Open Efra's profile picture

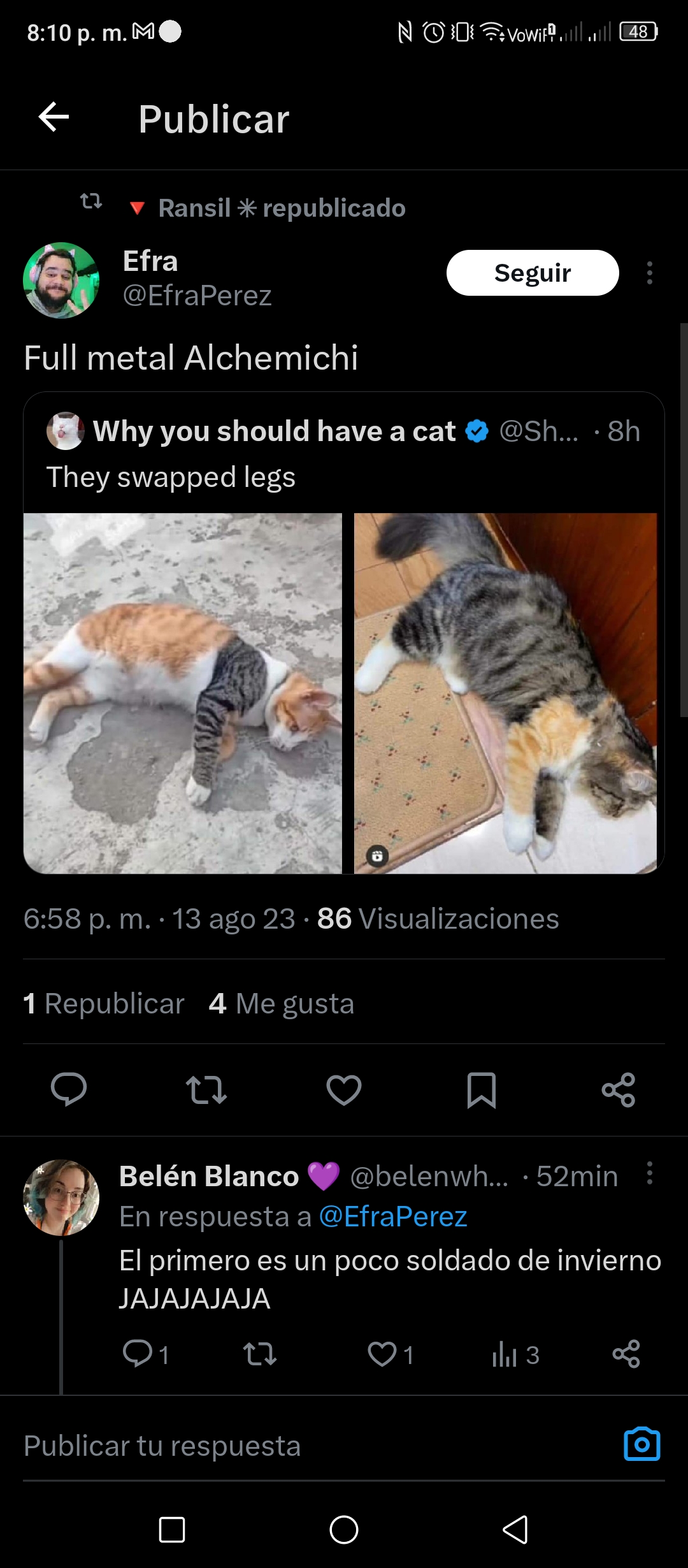[x=61, y=280]
